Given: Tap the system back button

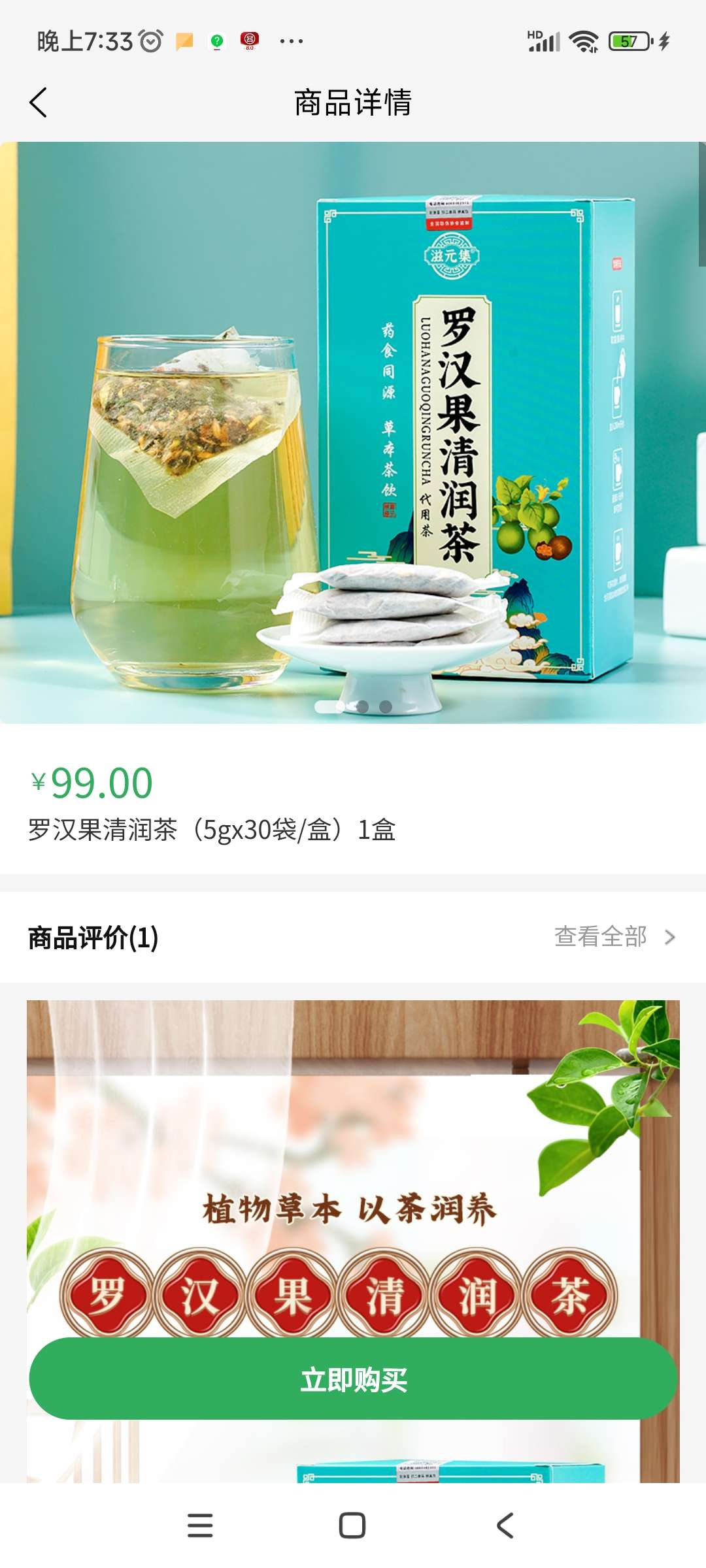Looking at the screenshot, I should click(505, 1526).
